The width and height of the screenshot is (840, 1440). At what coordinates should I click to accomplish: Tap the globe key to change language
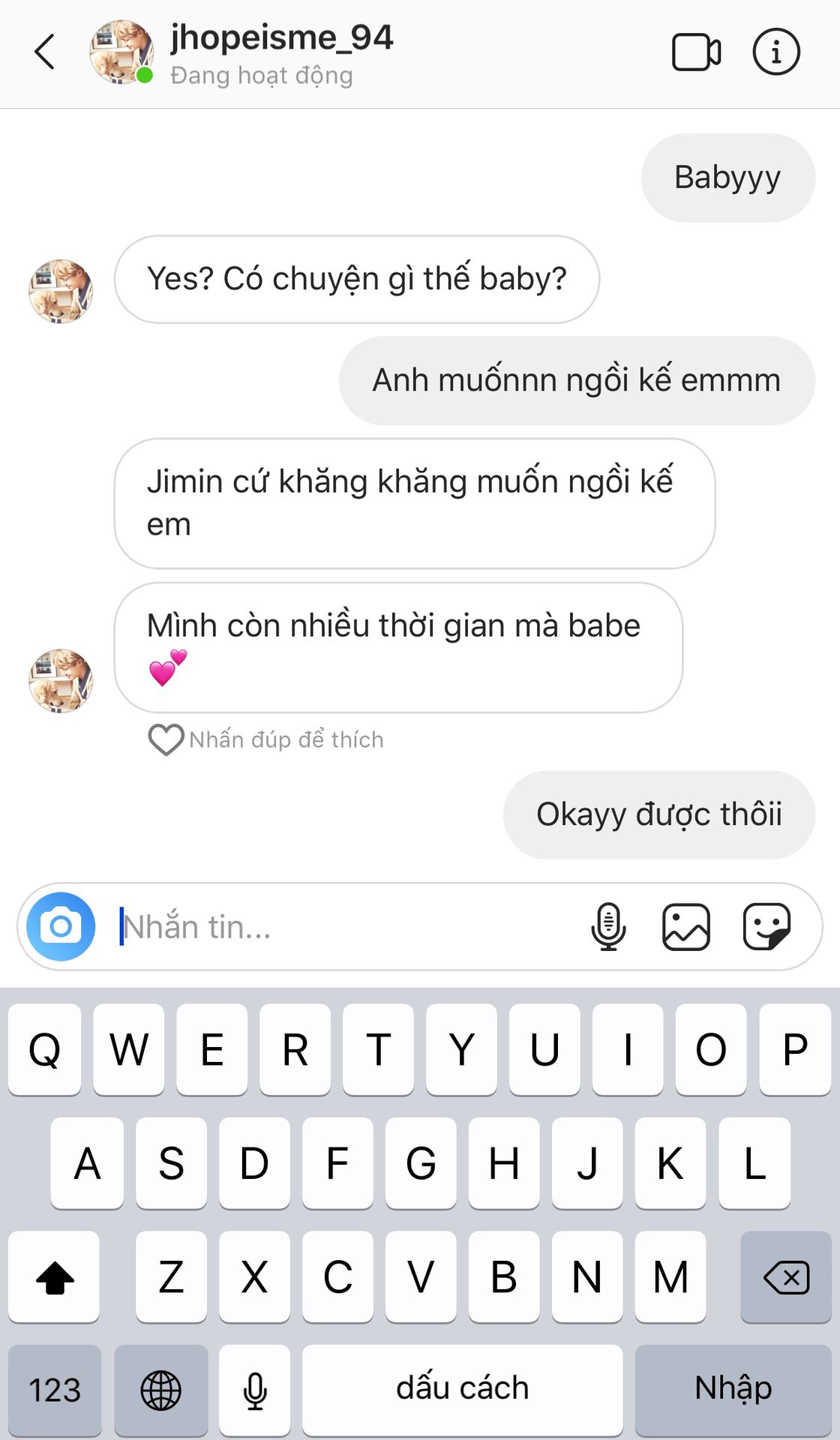[x=161, y=1390]
